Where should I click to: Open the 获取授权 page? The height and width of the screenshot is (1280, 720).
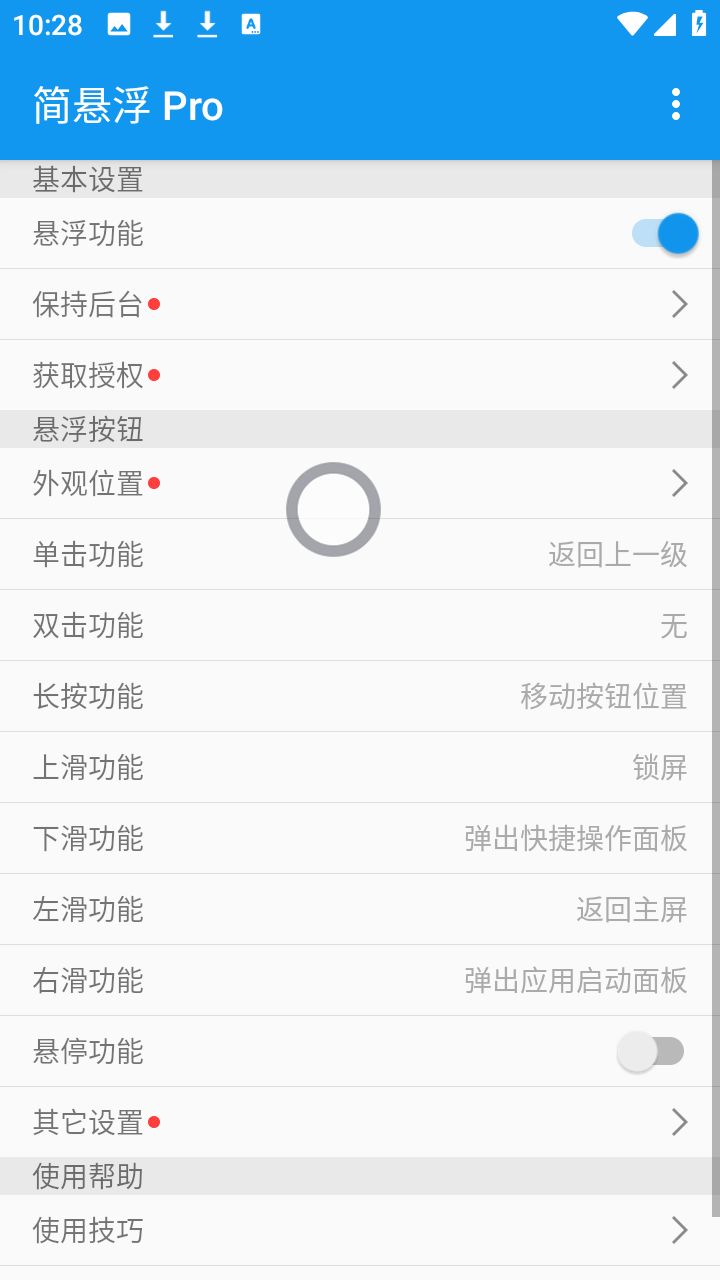point(360,375)
